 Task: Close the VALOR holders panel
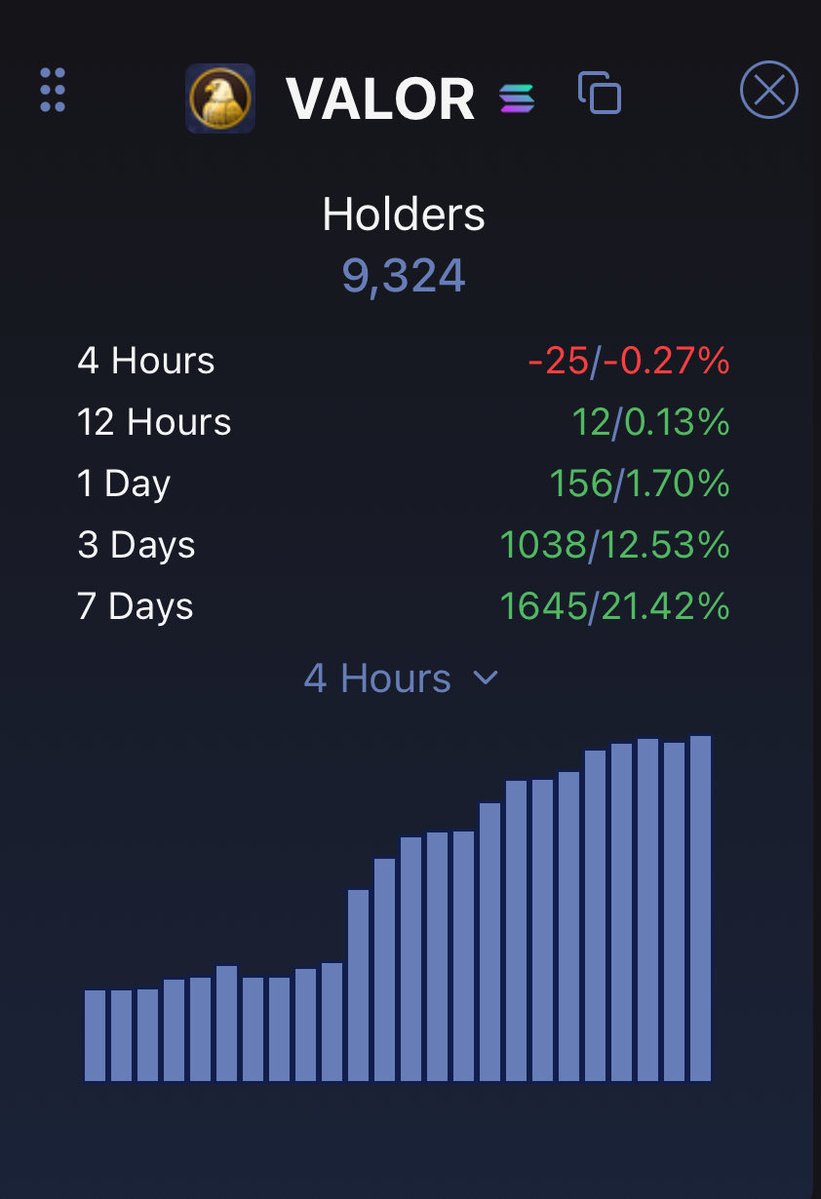tap(768, 91)
